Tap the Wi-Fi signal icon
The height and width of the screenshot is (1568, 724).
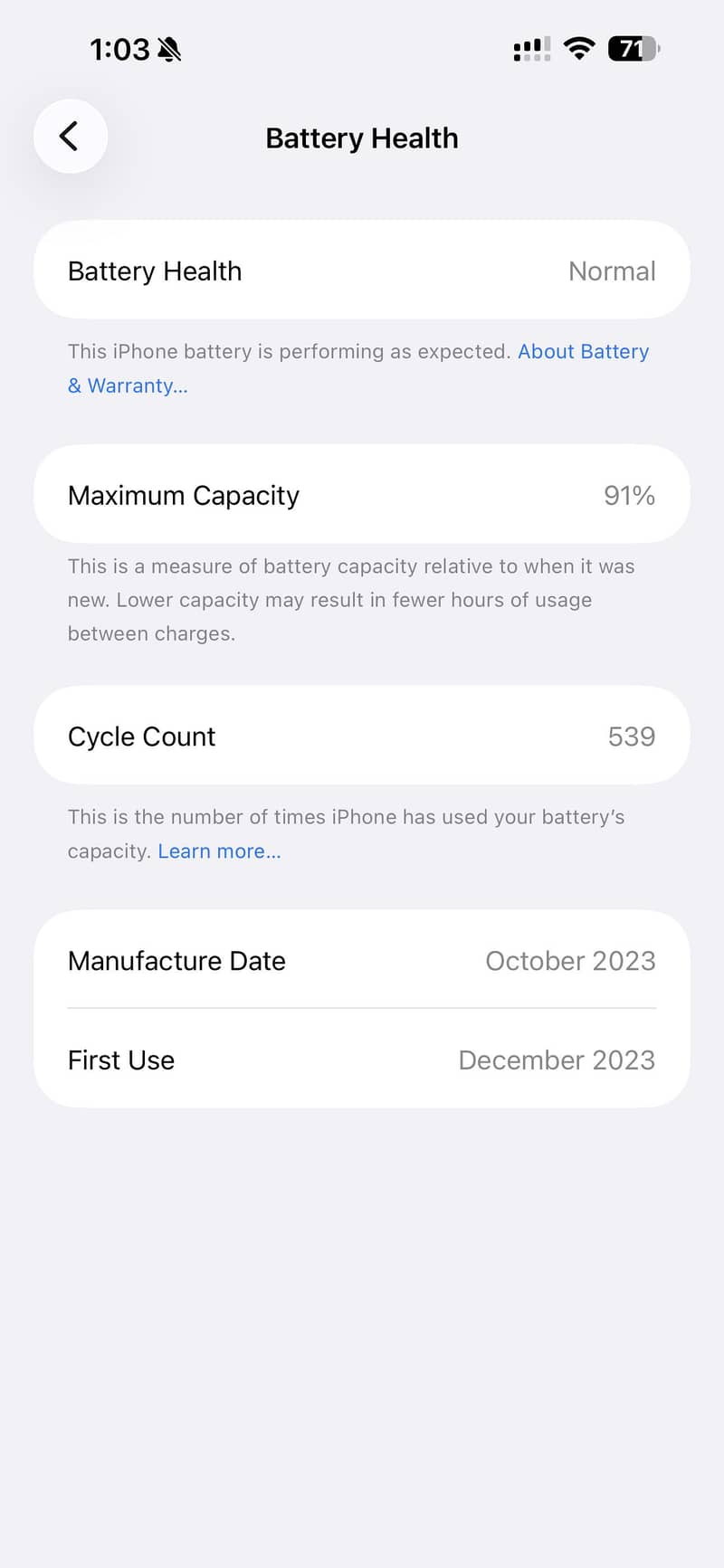tap(579, 50)
